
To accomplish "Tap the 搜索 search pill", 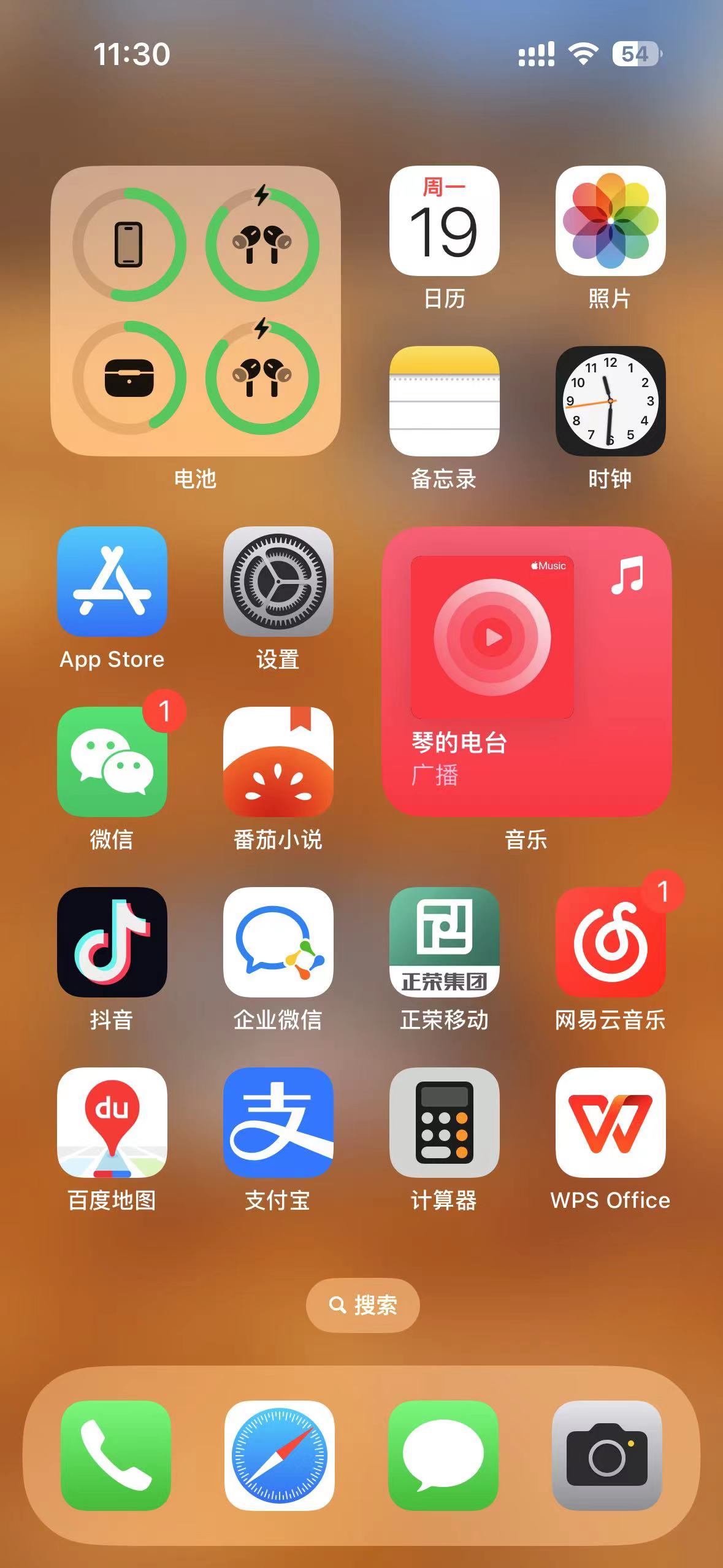I will point(362,1305).
